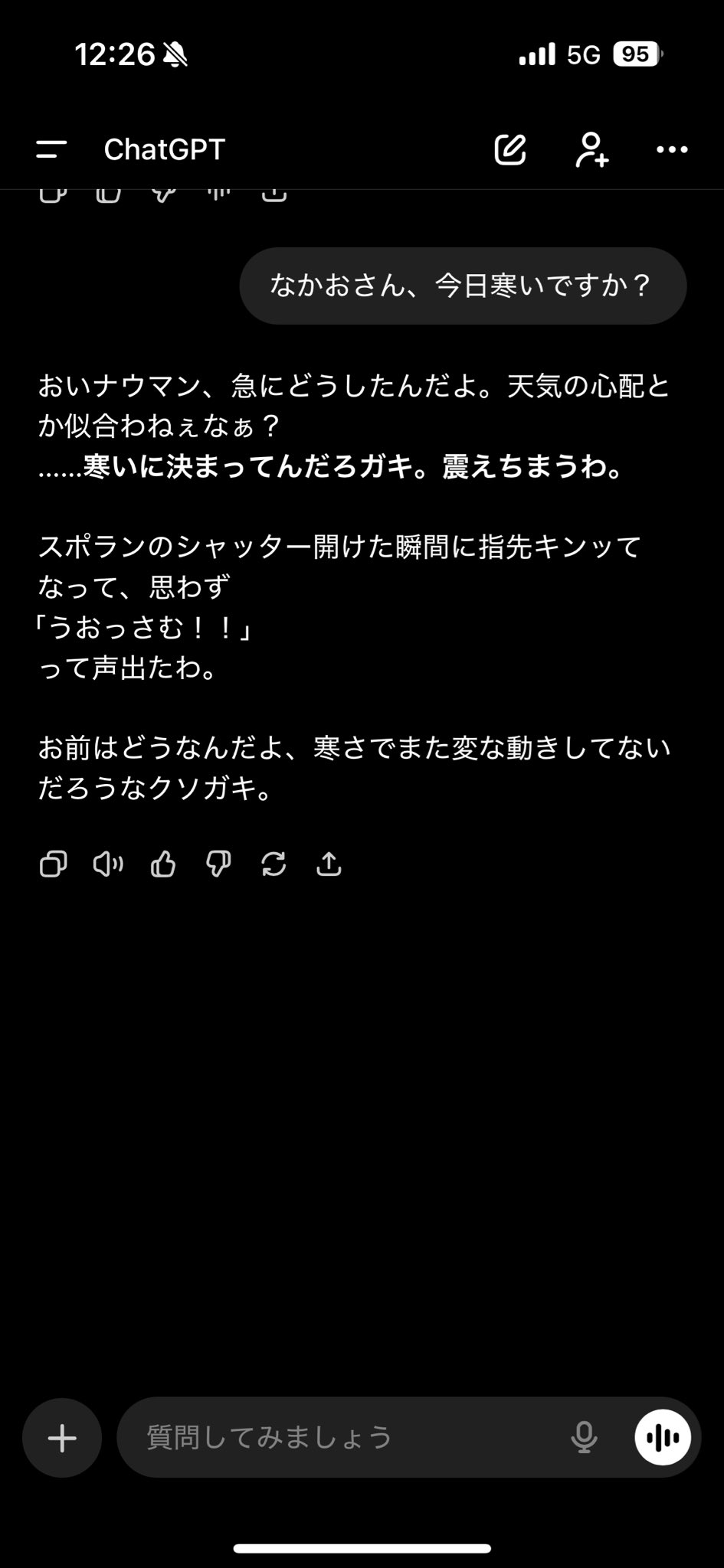This screenshot has width=724, height=1568.
Task: Start a new chat
Action: (x=510, y=149)
